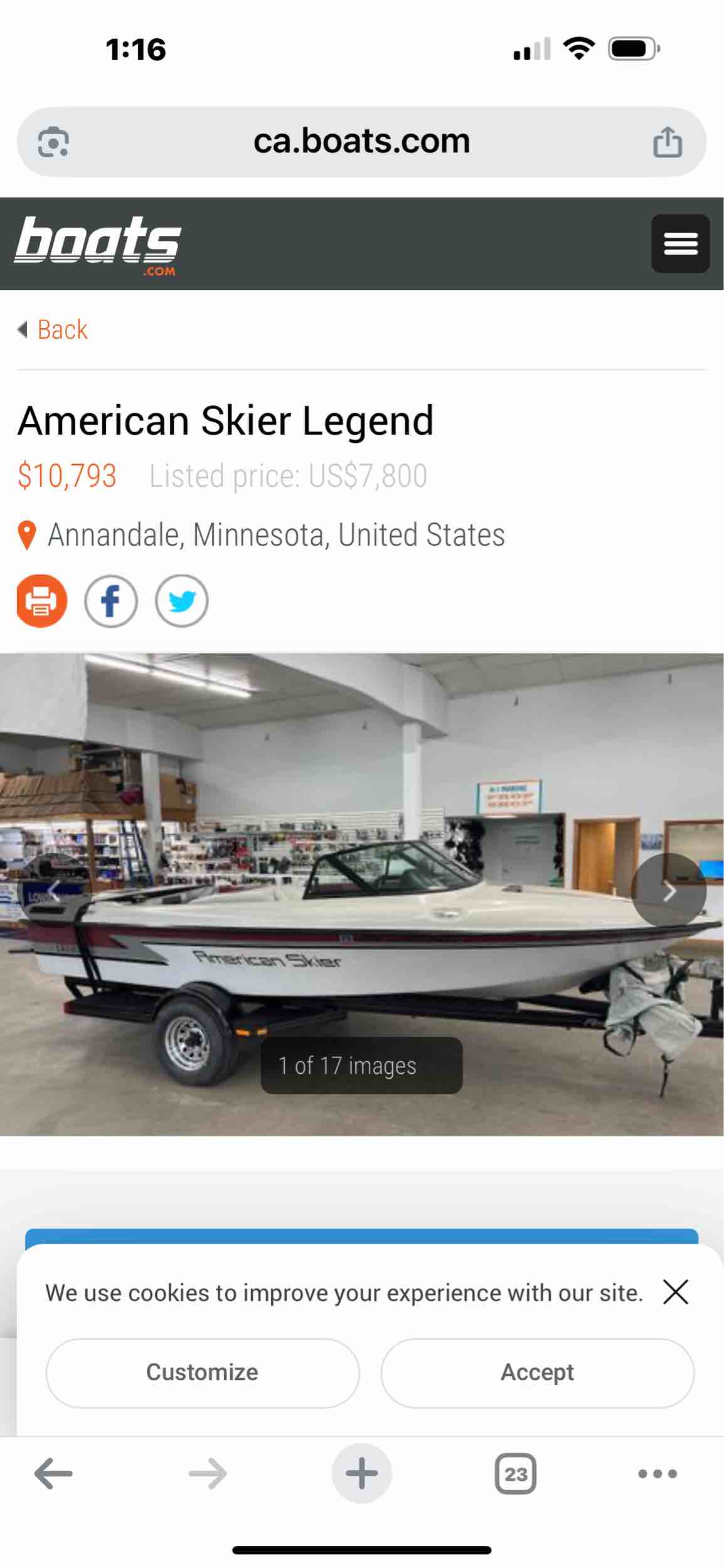Open the hamburger menu on boats.com
Viewport: 724px width, 1568px height.
click(x=680, y=243)
